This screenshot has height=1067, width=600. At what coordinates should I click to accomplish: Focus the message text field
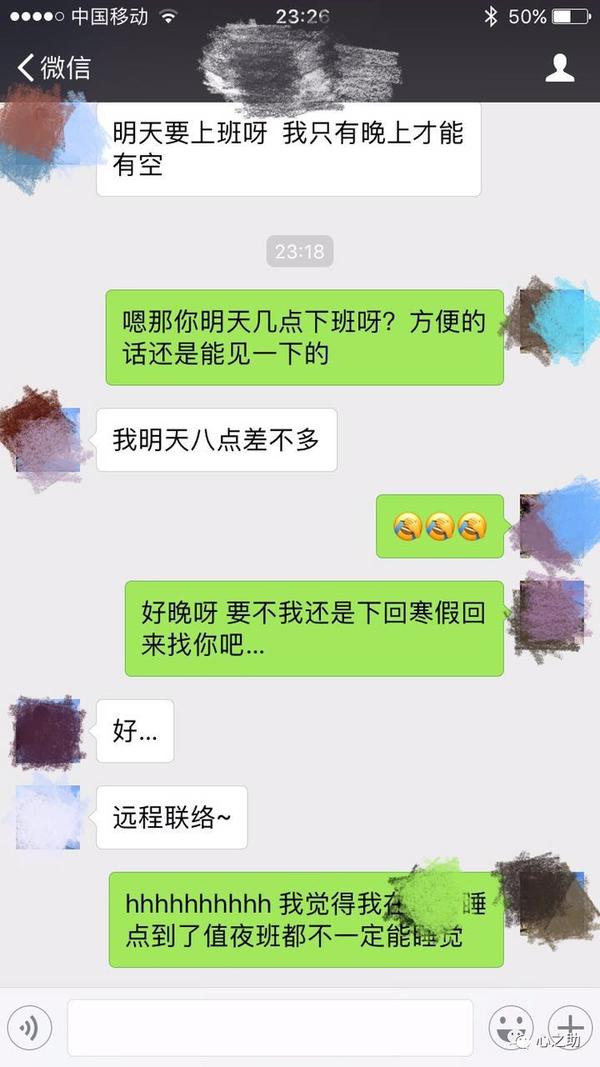270,1028
